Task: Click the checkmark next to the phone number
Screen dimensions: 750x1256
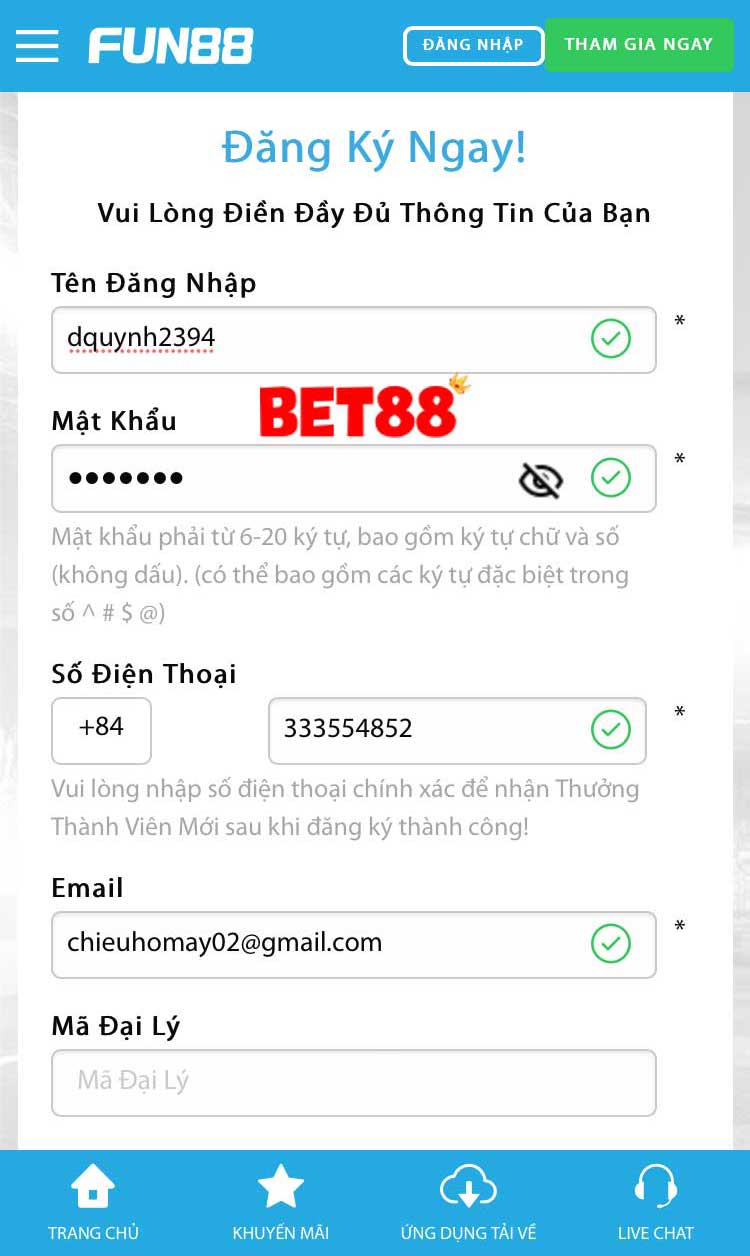Action: pyautogui.click(x=611, y=730)
